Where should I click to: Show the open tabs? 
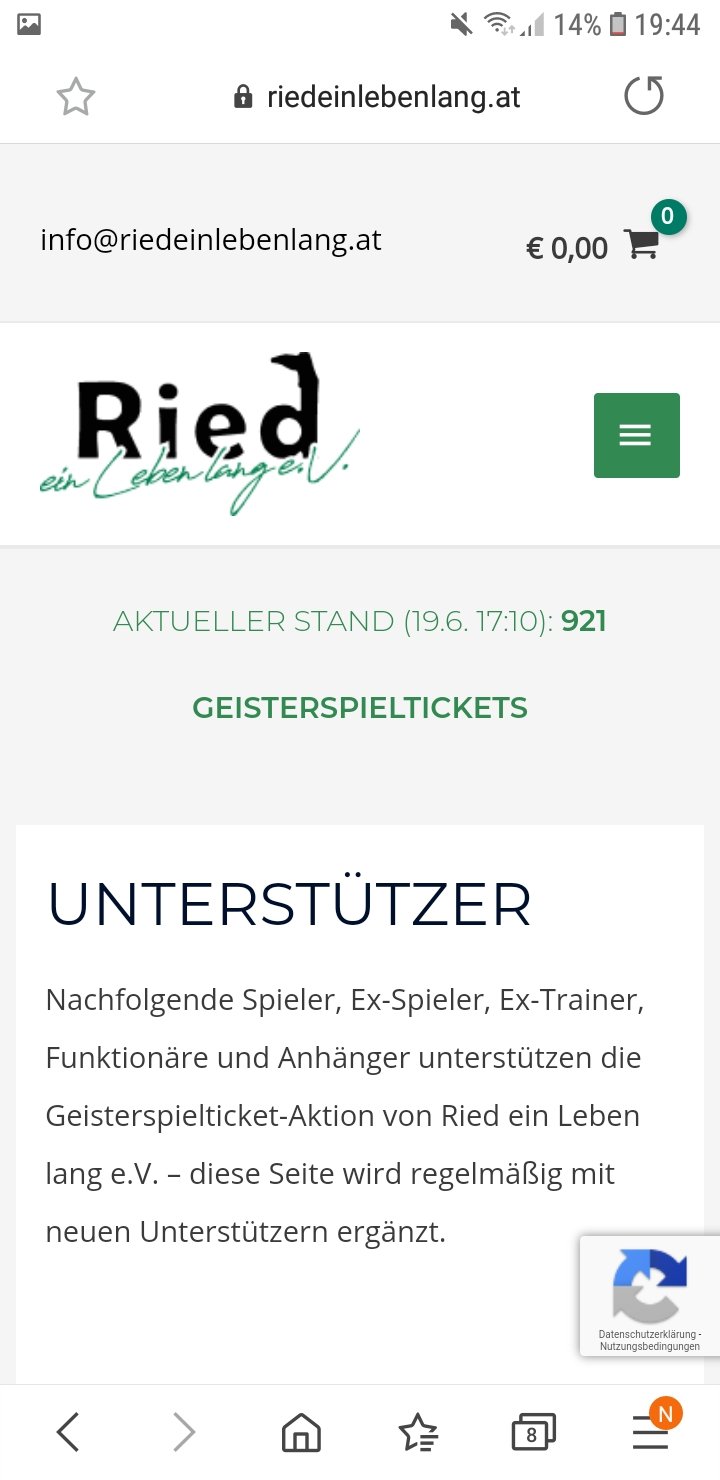[x=533, y=1433]
